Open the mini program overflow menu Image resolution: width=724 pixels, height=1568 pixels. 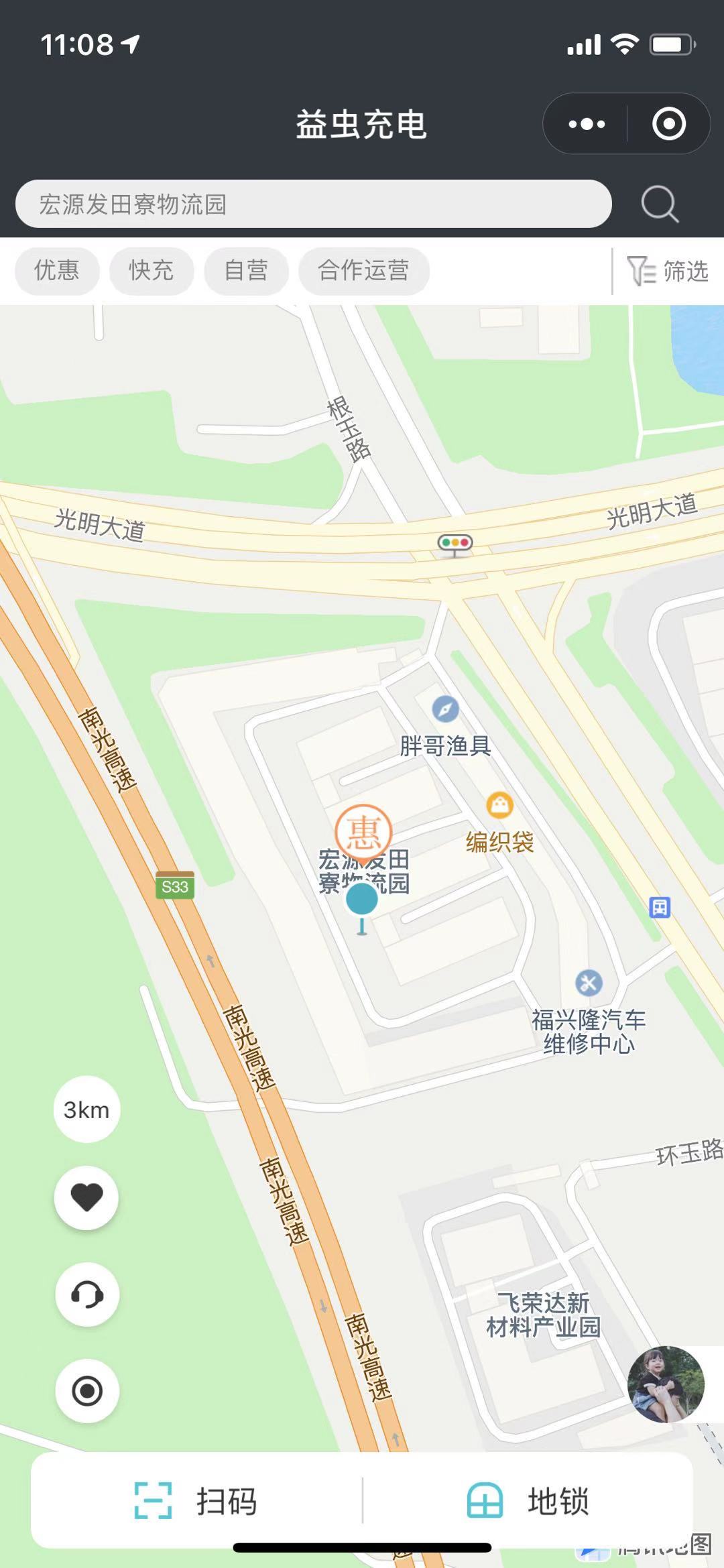coord(587,124)
